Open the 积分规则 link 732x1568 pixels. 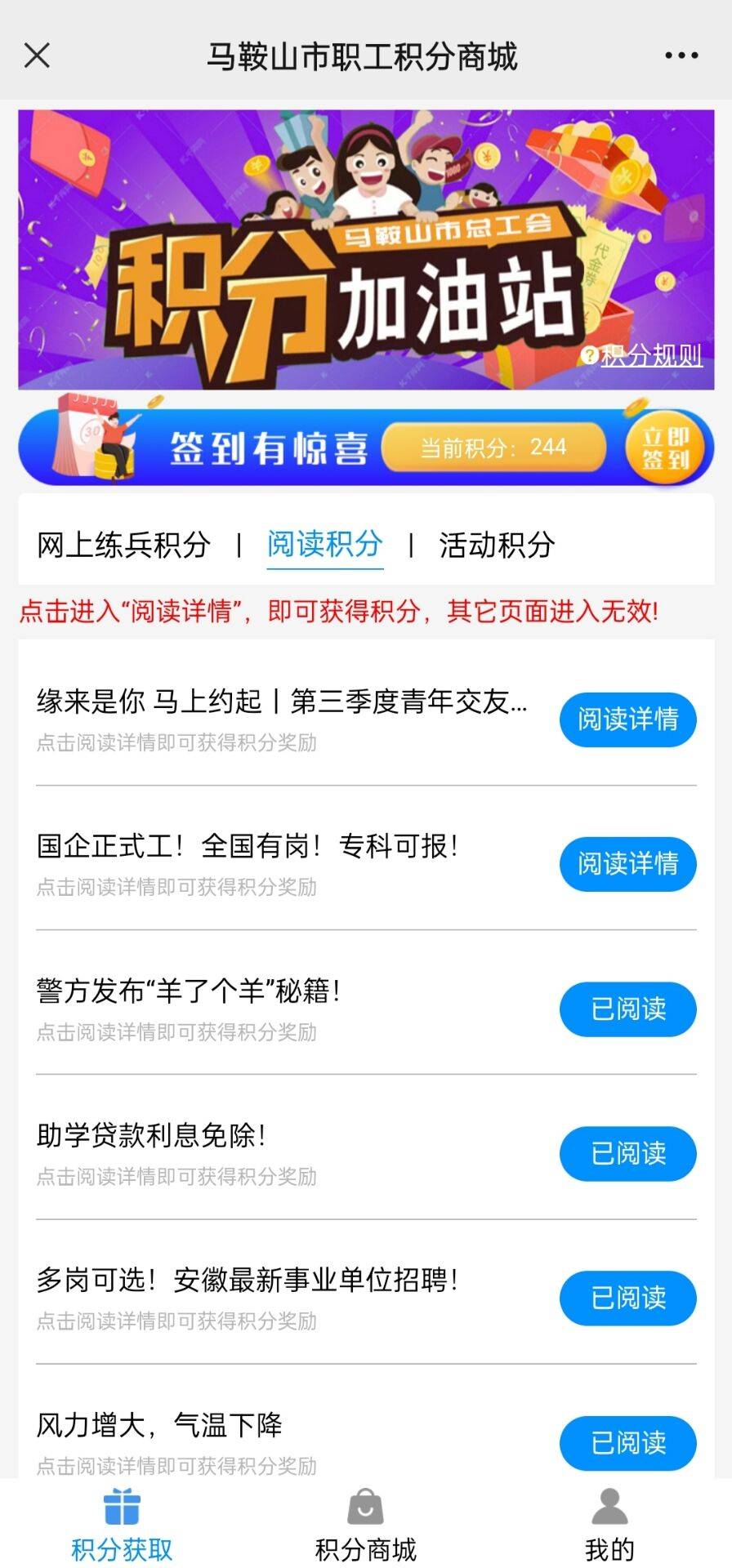coord(651,355)
